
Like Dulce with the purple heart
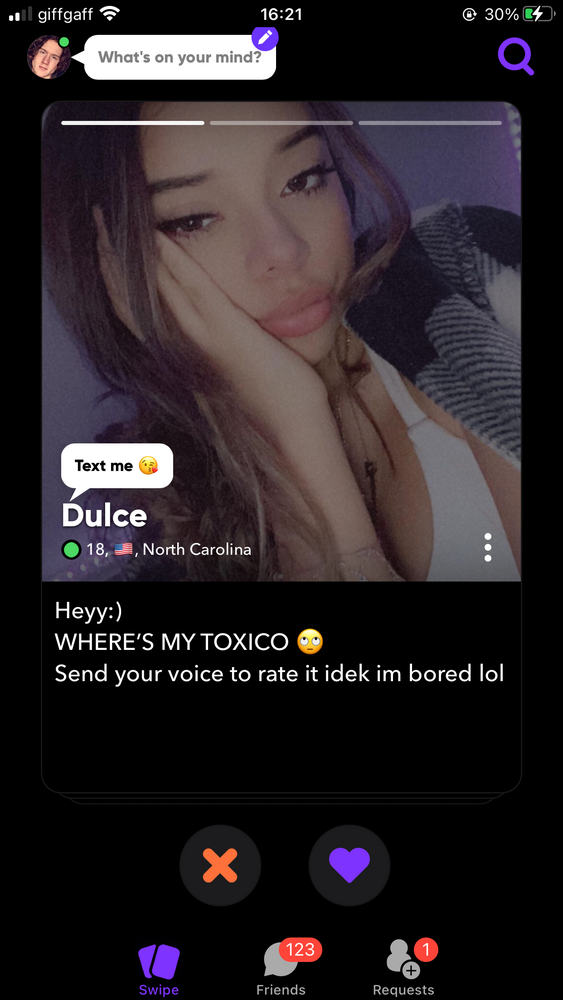point(349,865)
